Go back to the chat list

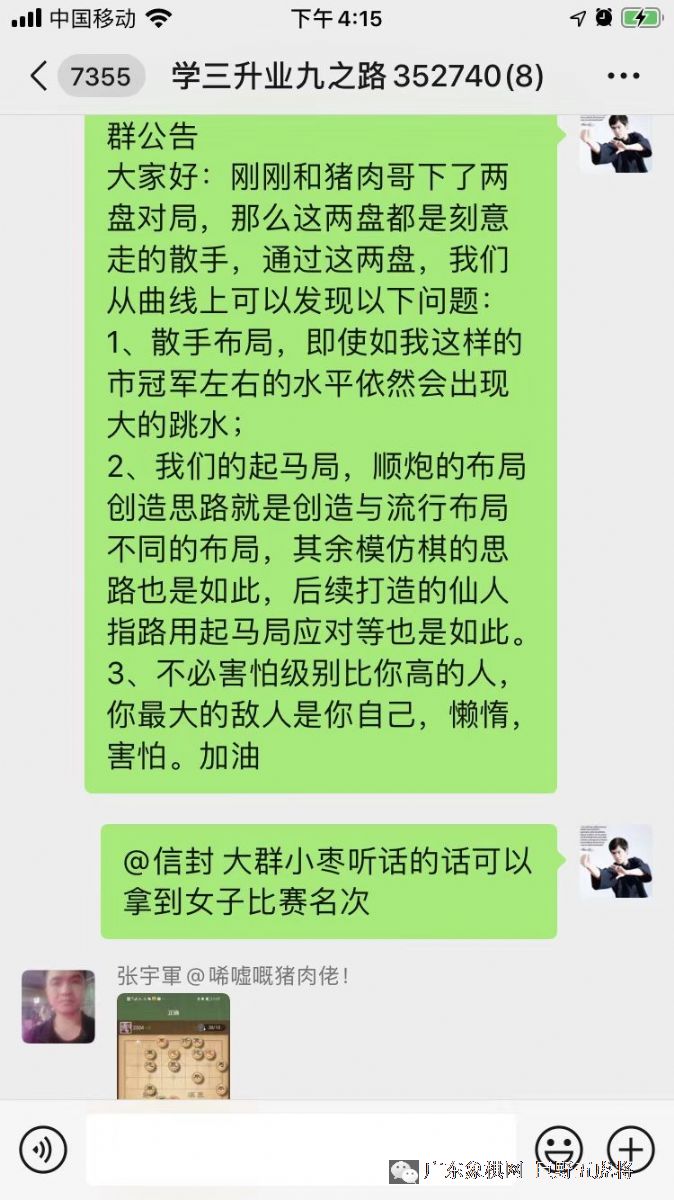tap(40, 76)
